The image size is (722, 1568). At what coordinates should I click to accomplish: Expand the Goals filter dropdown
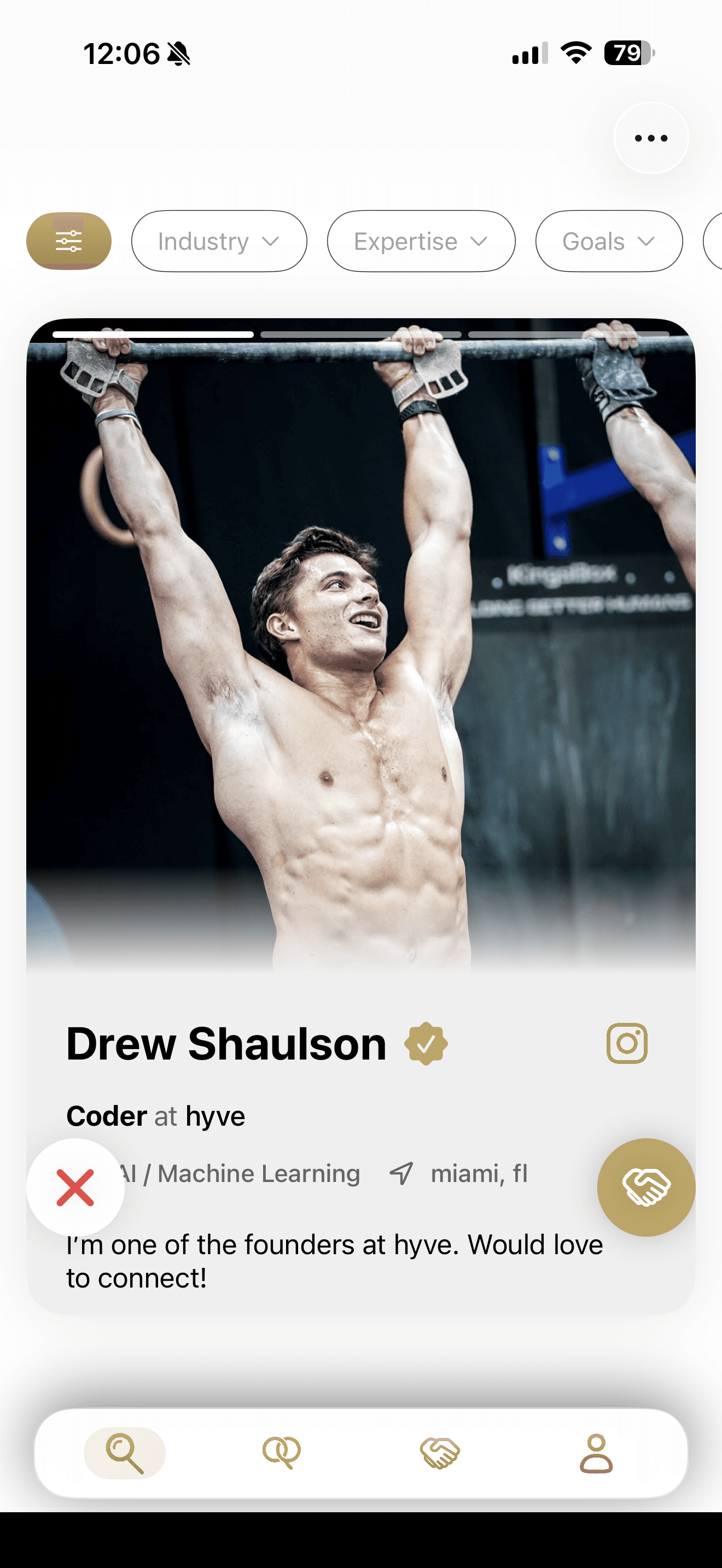click(x=608, y=241)
